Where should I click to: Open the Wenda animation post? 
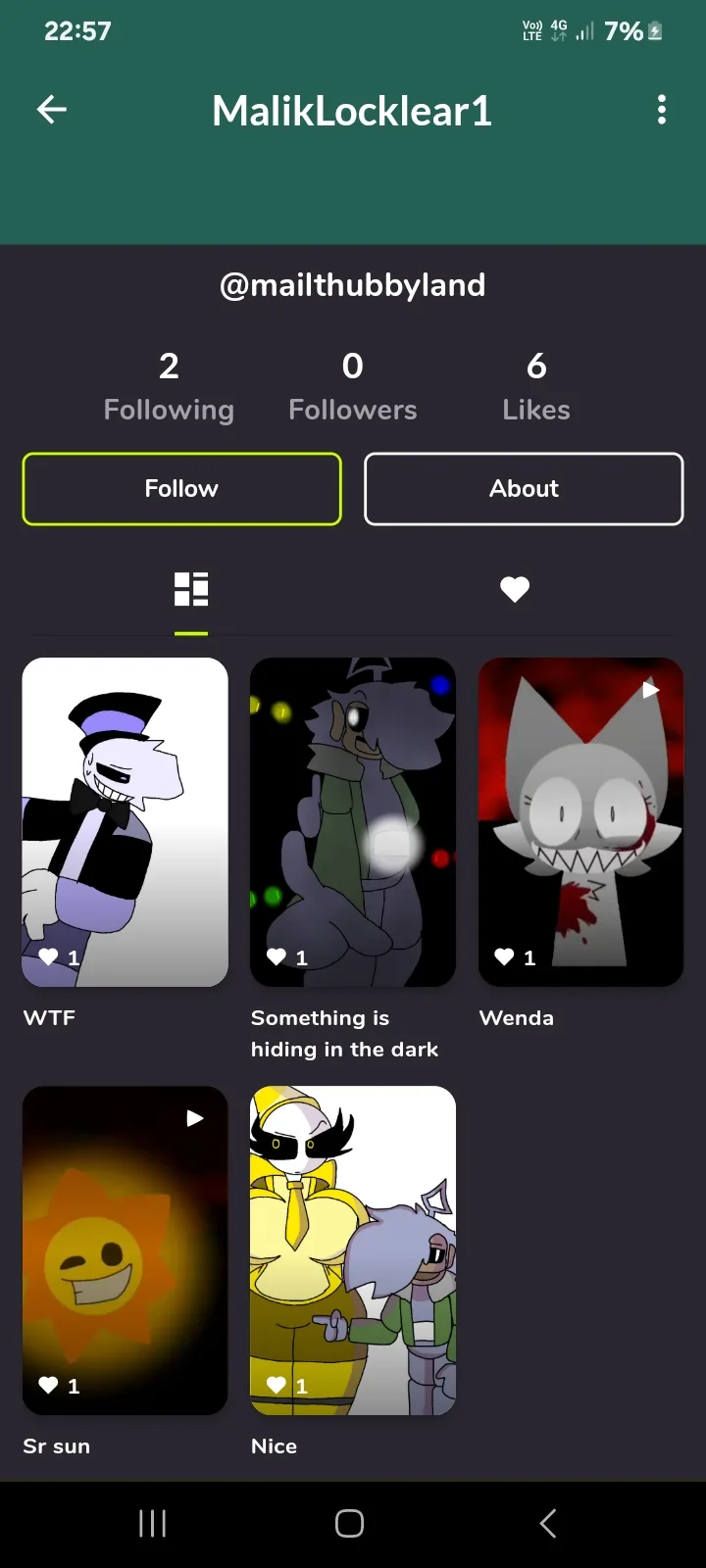coord(580,822)
